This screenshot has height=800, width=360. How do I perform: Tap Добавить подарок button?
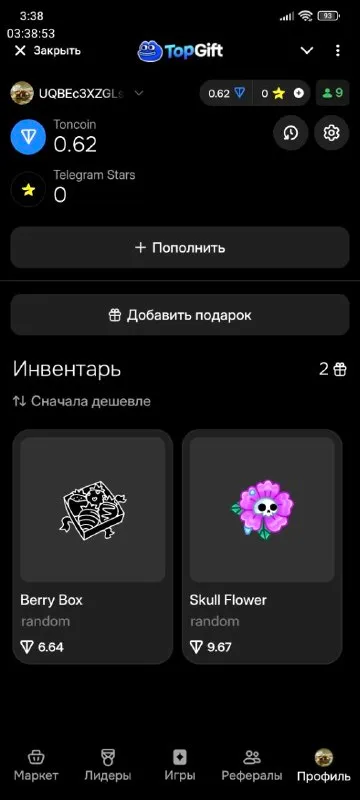[x=180, y=315]
